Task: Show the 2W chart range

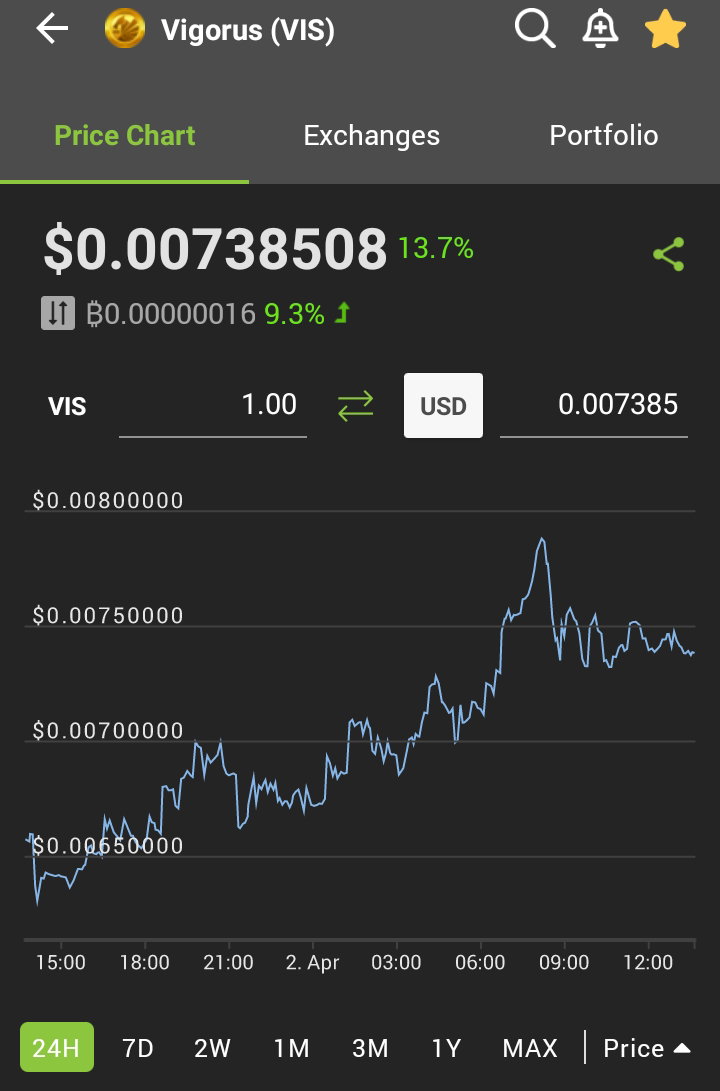Action: [x=212, y=1048]
